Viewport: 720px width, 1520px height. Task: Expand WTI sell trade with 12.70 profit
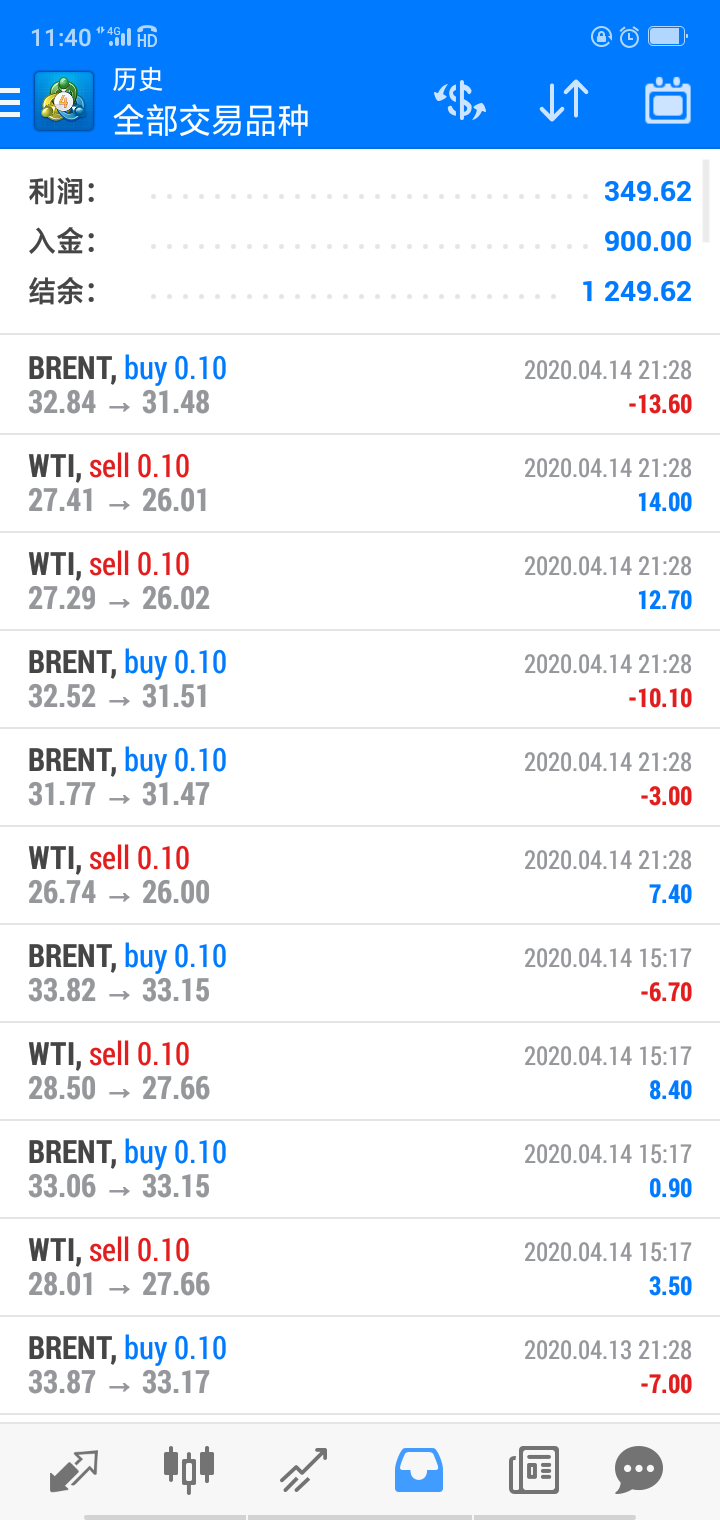[x=360, y=581]
